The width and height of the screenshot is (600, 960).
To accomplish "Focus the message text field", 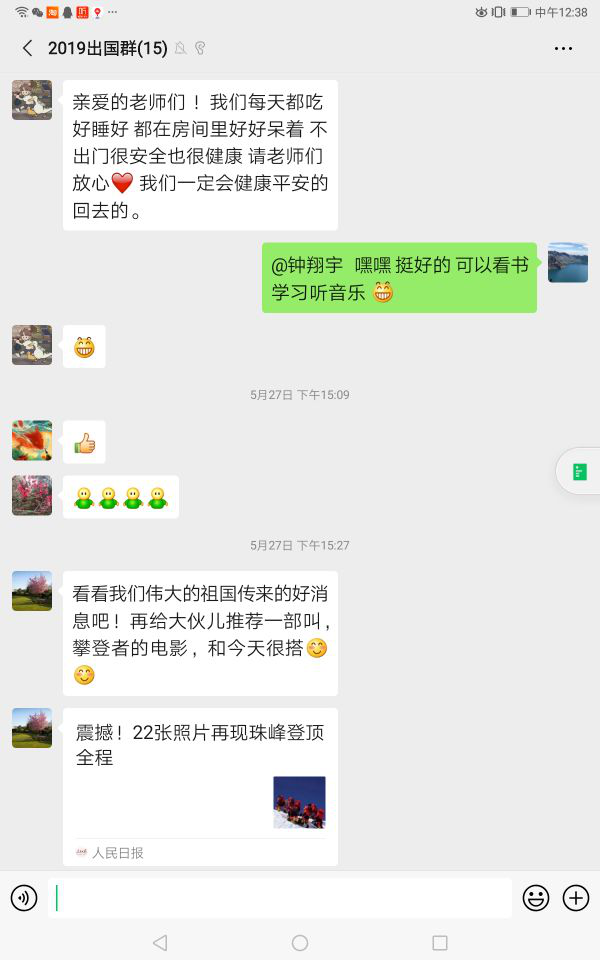I will click(x=280, y=897).
